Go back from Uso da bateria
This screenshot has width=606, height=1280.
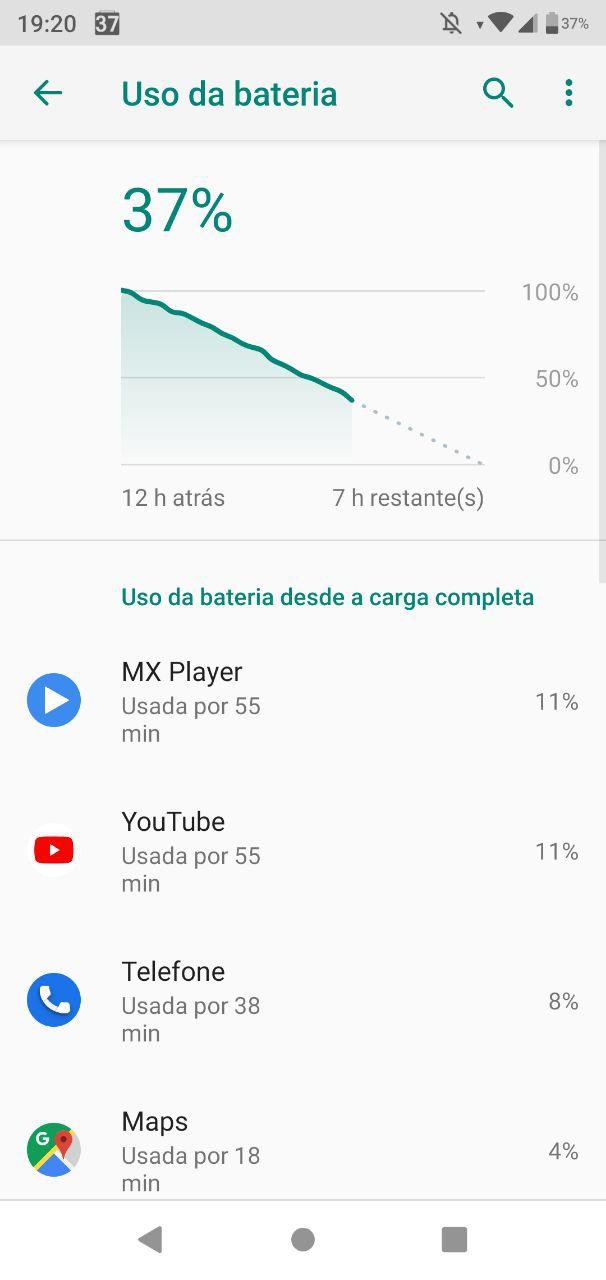[48, 94]
